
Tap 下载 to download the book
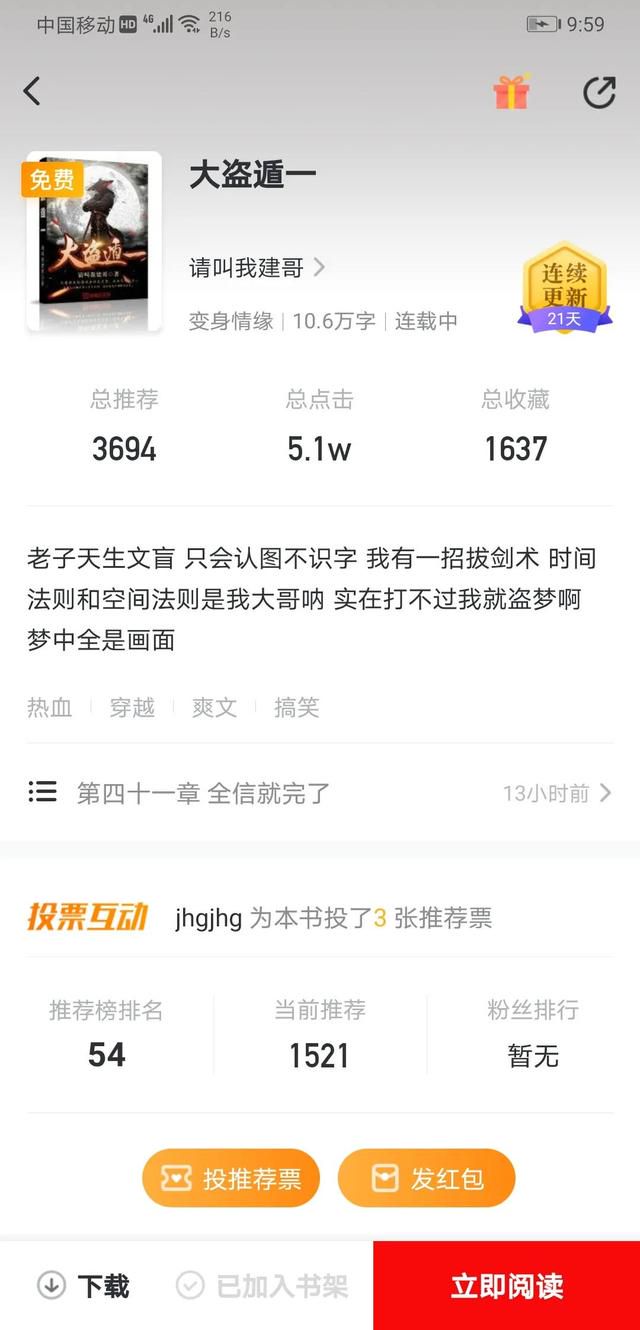[x=84, y=1286]
